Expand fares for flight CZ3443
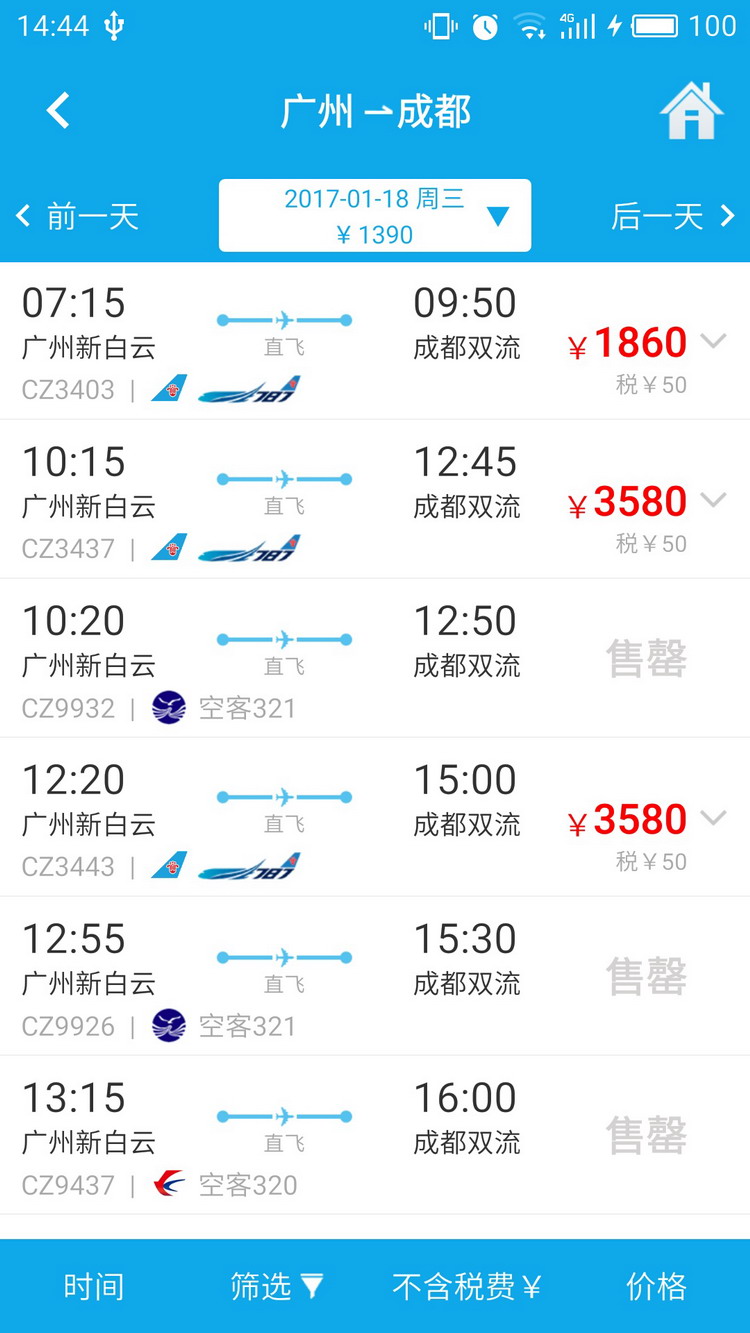The image size is (750, 1333). tap(713, 818)
